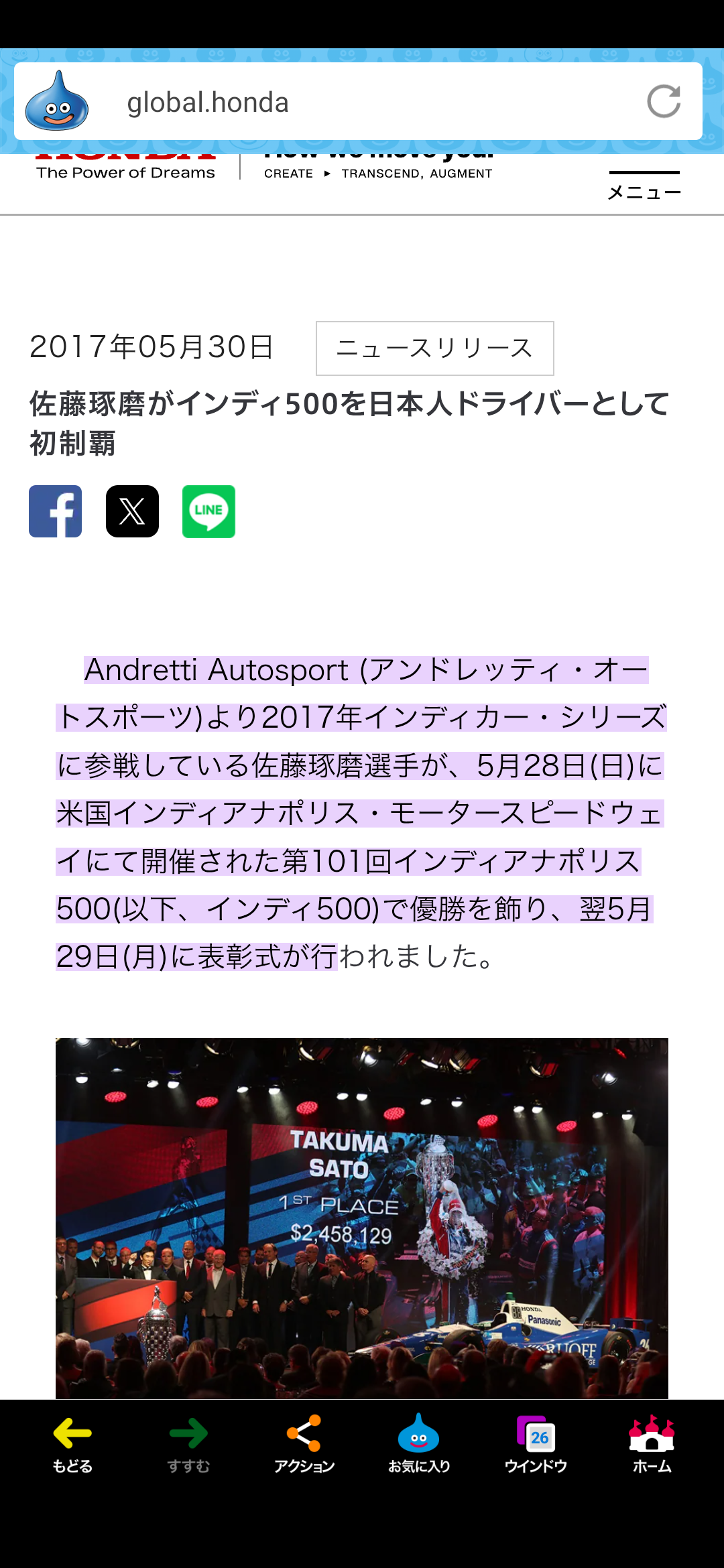This screenshot has width=724, height=1568.
Task: Share this article on Facebook
Action: pyautogui.click(x=56, y=511)
